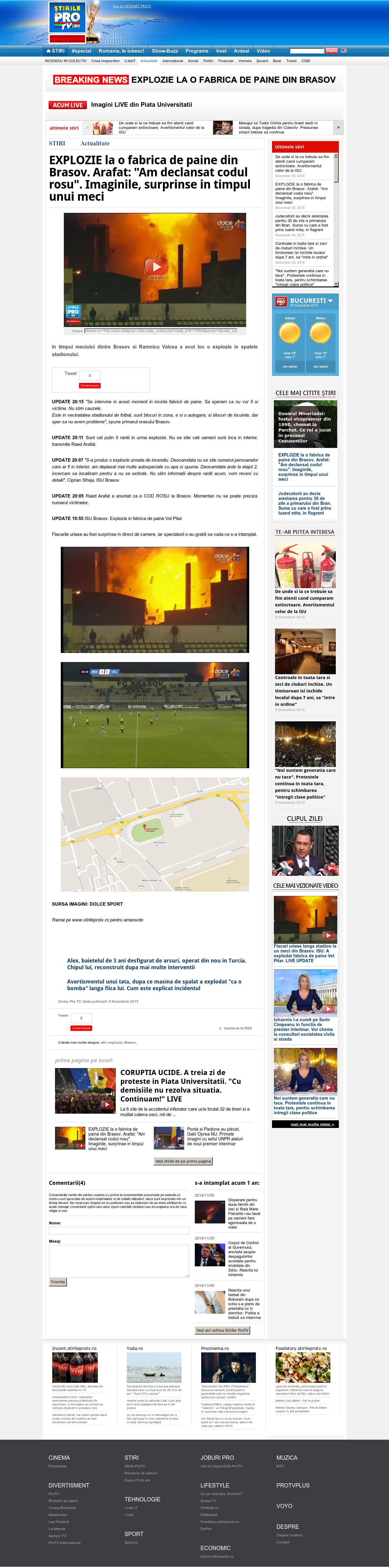Play the main explosion video

pos(156,266)
